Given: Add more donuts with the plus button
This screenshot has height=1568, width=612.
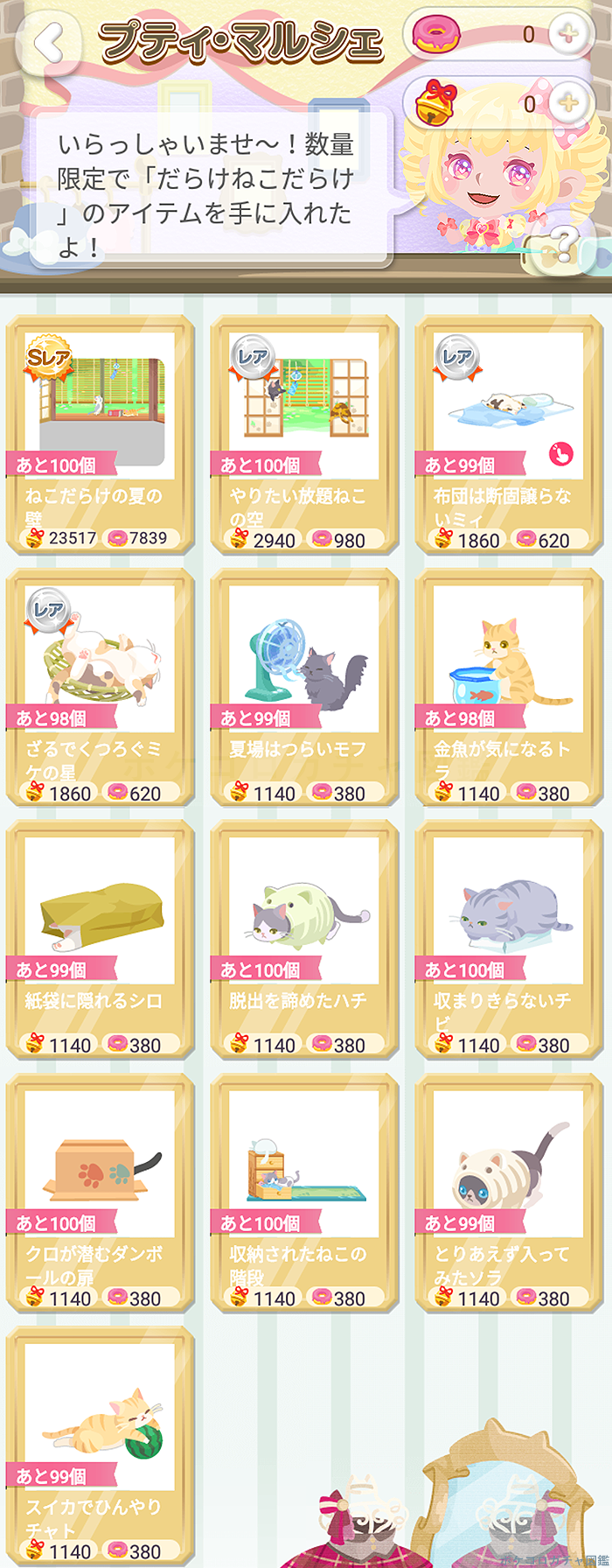Looking at the screenshot, I should point(568,34).
